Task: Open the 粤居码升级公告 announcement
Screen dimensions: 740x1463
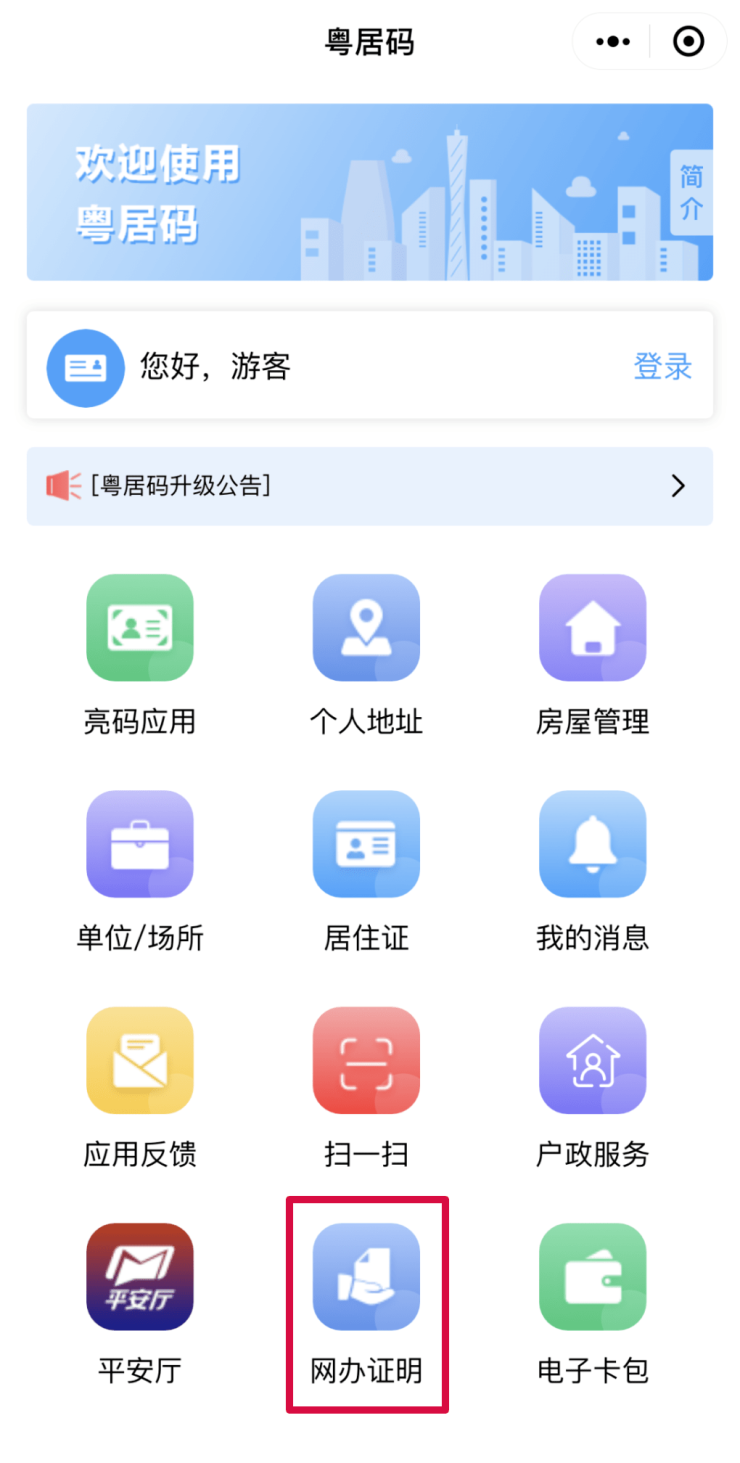Action: [369, 486]
